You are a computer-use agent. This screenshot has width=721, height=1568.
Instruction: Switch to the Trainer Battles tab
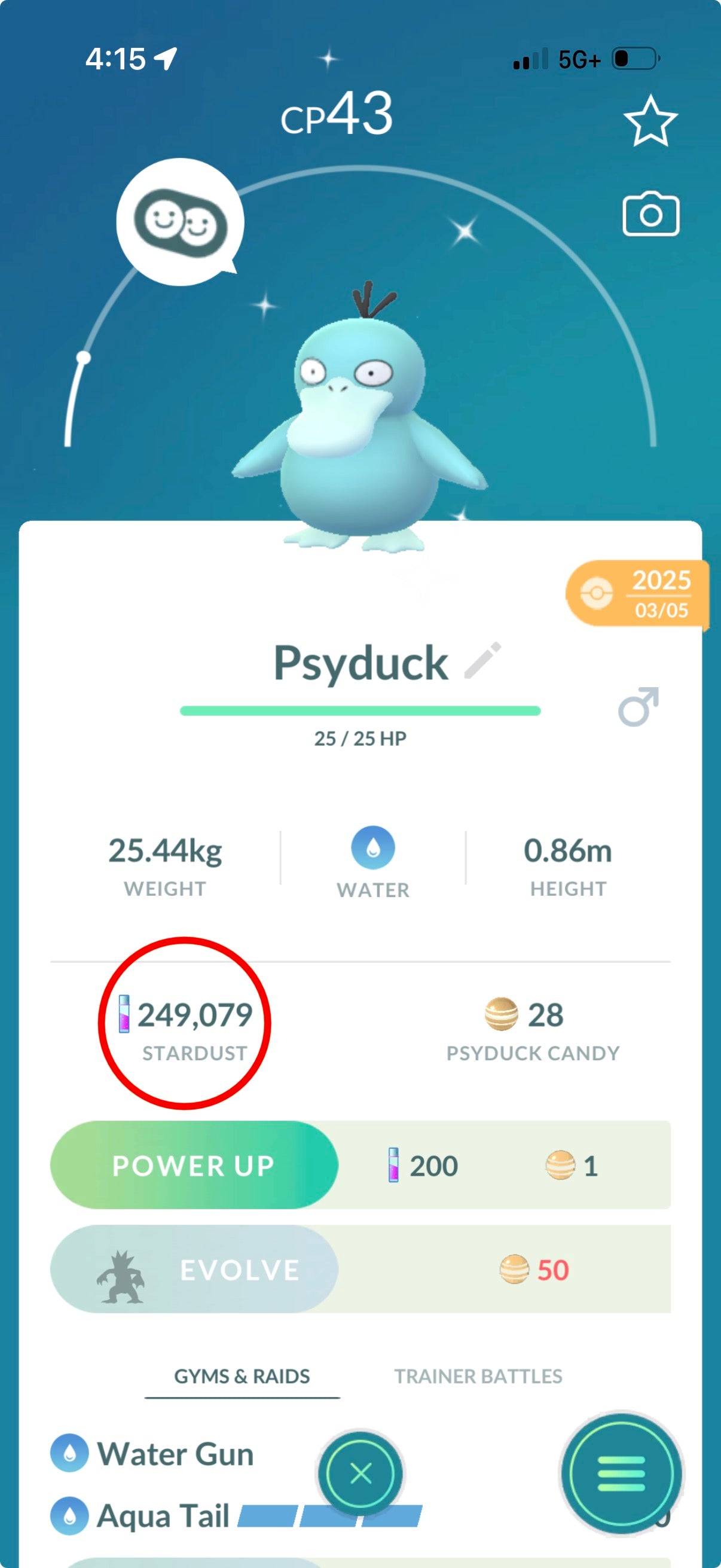coord(478,1376)
